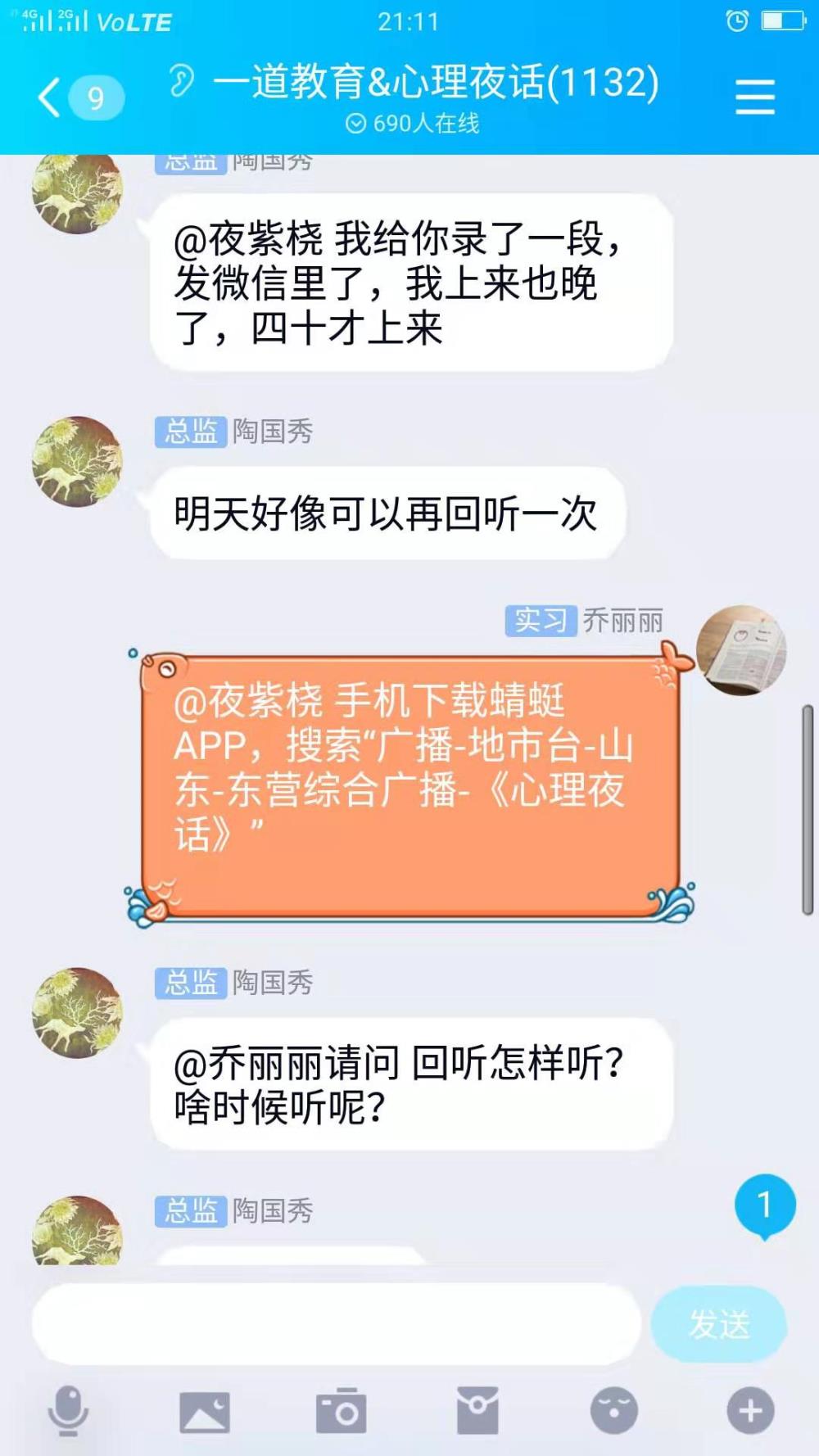Open more options plus icon
This screenshot has width=819, height=1456.
tap(750, 1411)
